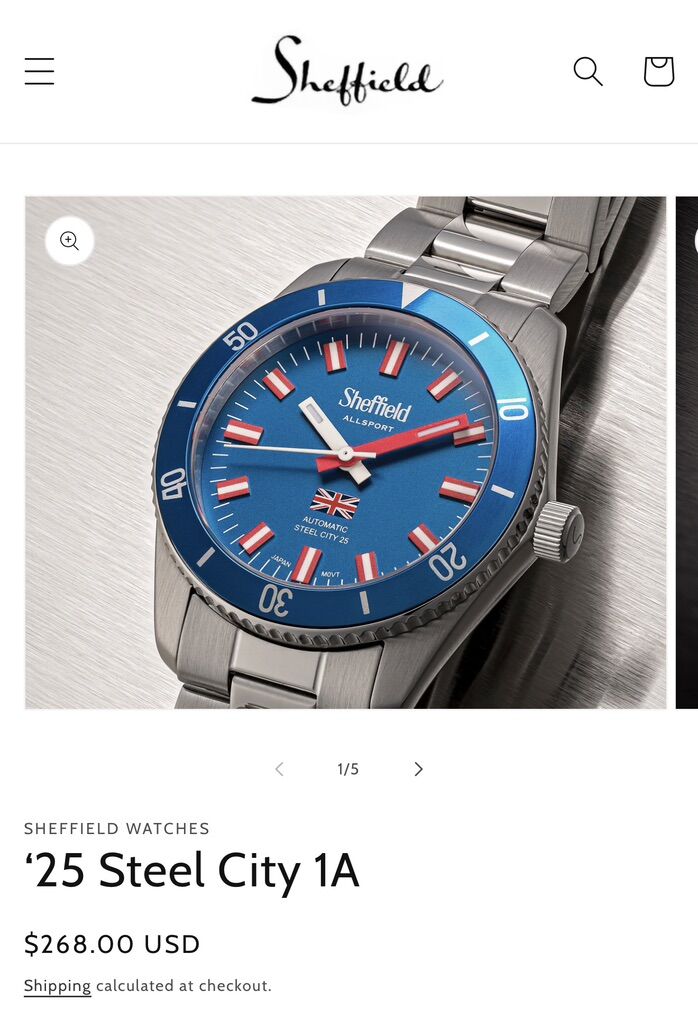The width and height of the screenshot is (698, 1020).
Task: Zoom into the product image
Action: (x=70, y=241)
